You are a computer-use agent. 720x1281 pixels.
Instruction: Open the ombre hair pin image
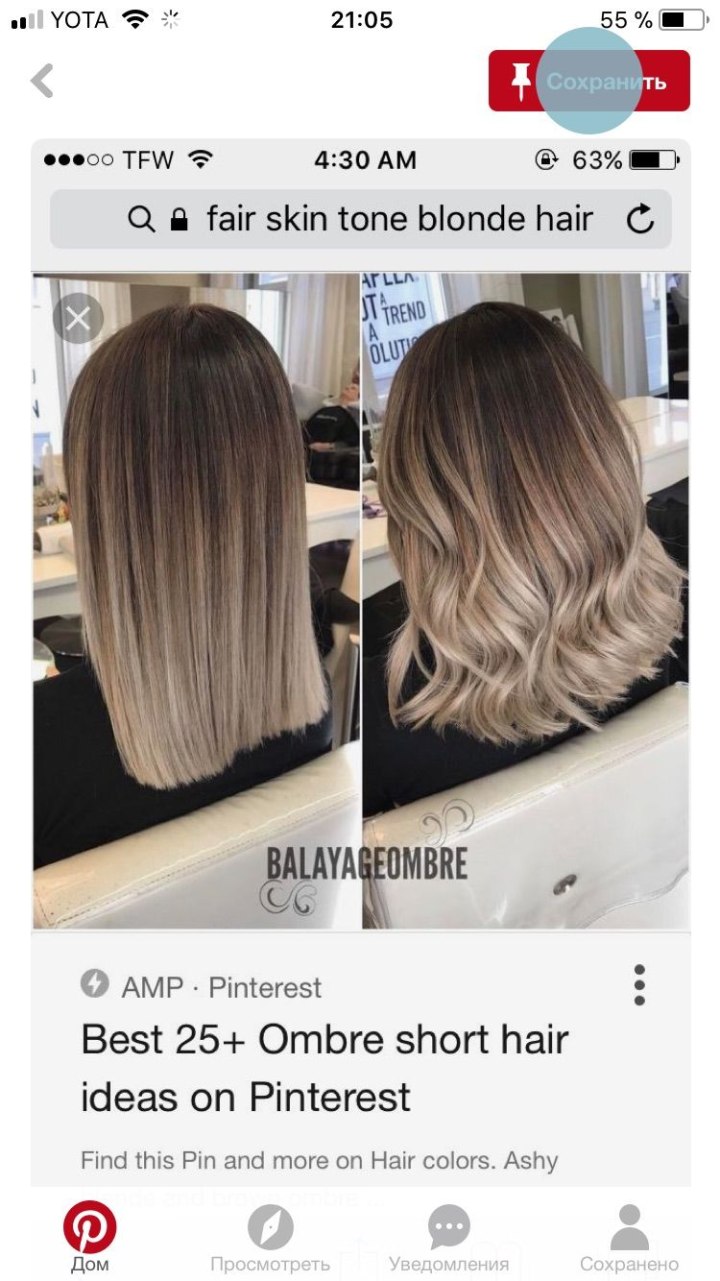click(360, 600)
